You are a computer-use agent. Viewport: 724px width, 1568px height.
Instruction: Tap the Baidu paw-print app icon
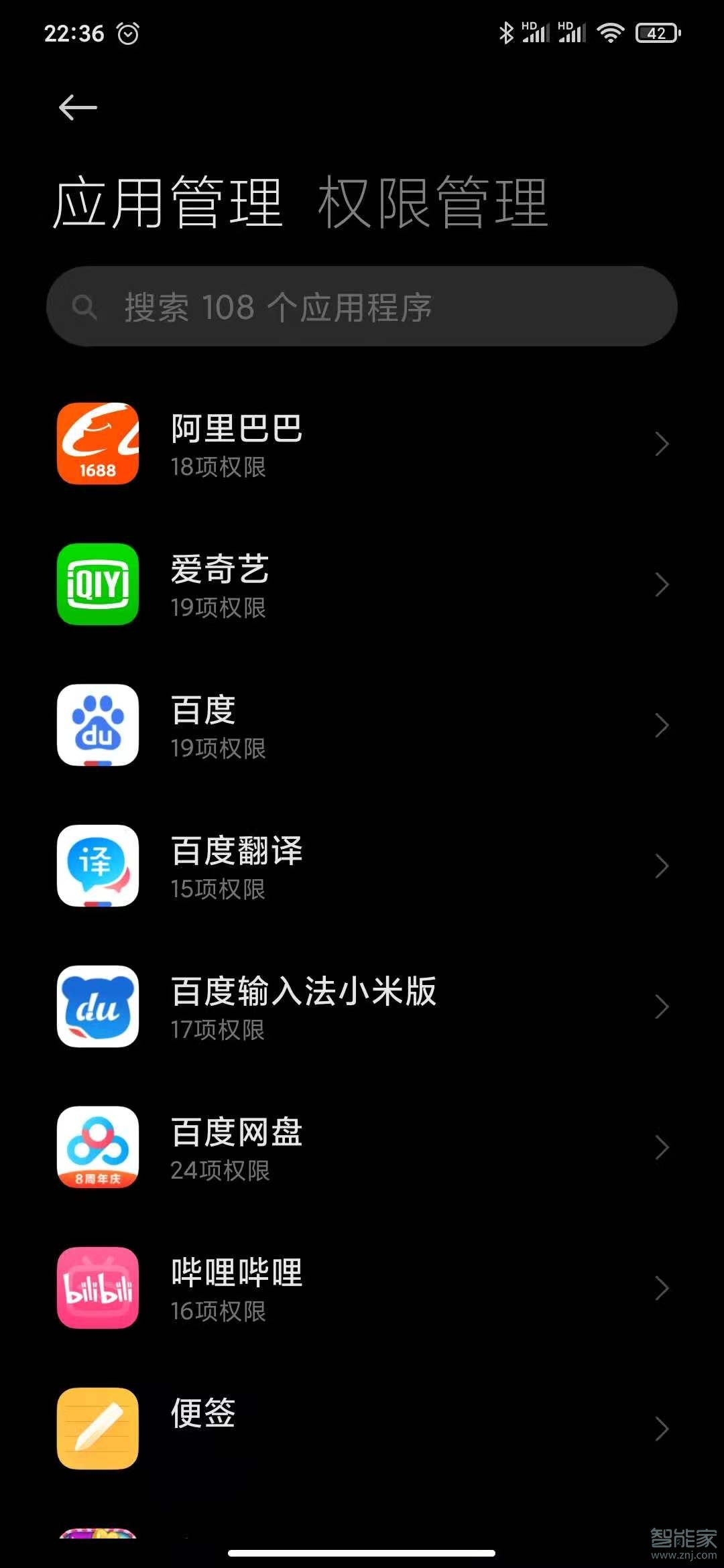97,725
